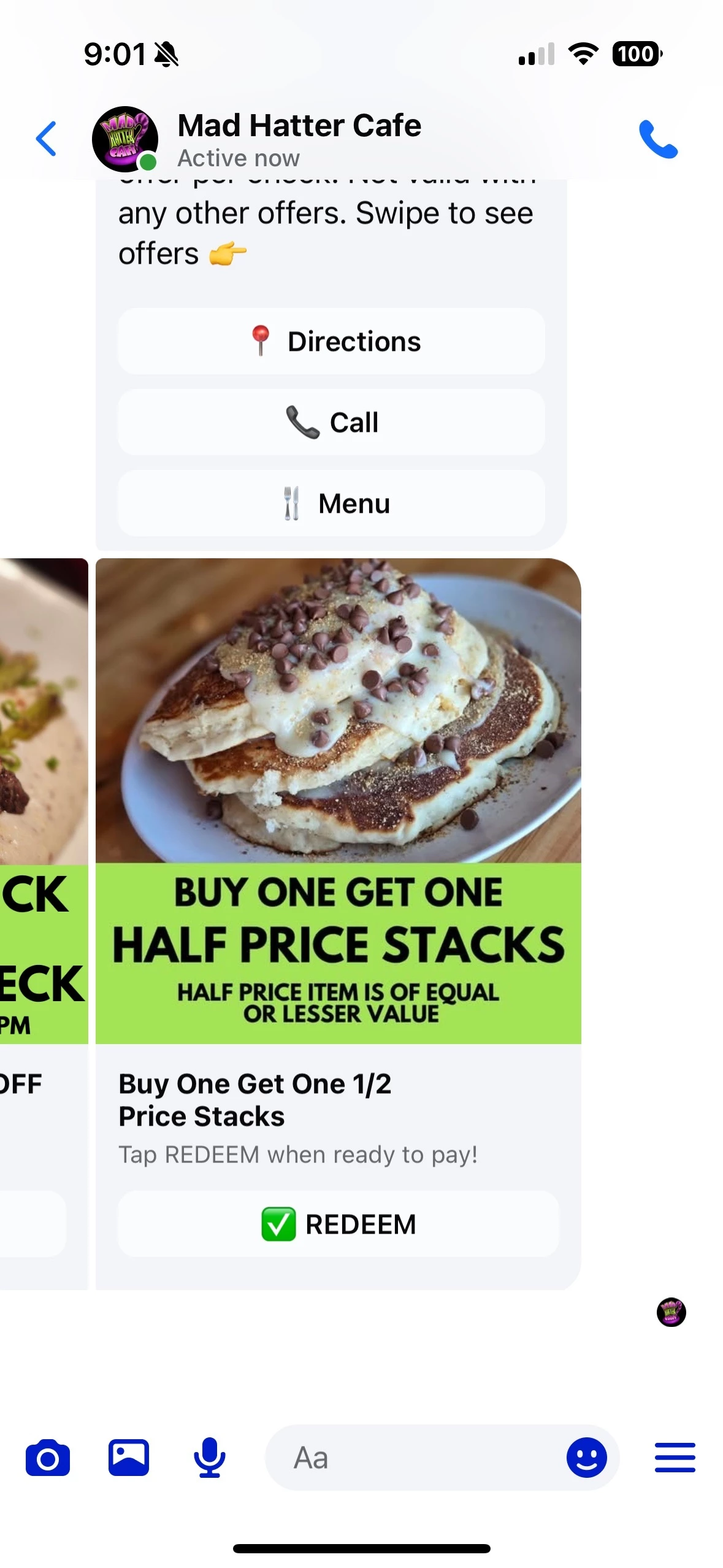Pick a picture from the gallery
The image size is (723, 1568).
tap(129, 1458)
